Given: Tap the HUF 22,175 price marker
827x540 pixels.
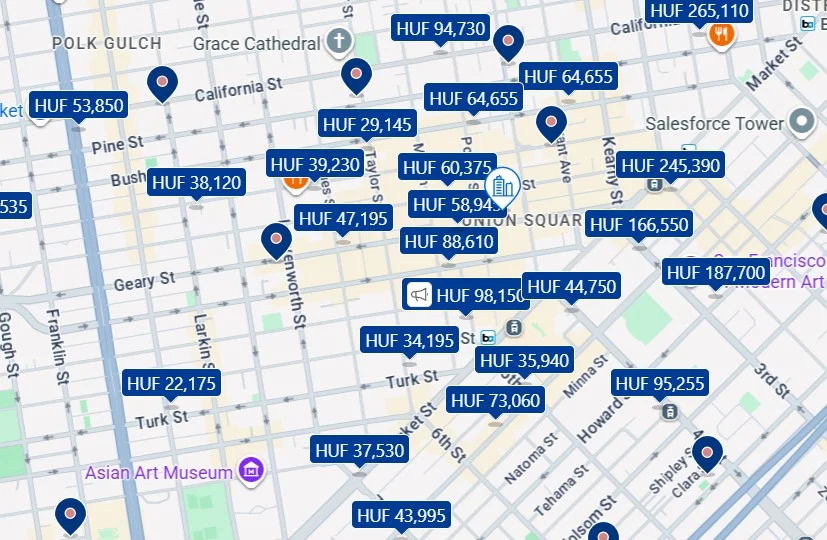Looking at the screenshot, I should click(x=171, y=384).
